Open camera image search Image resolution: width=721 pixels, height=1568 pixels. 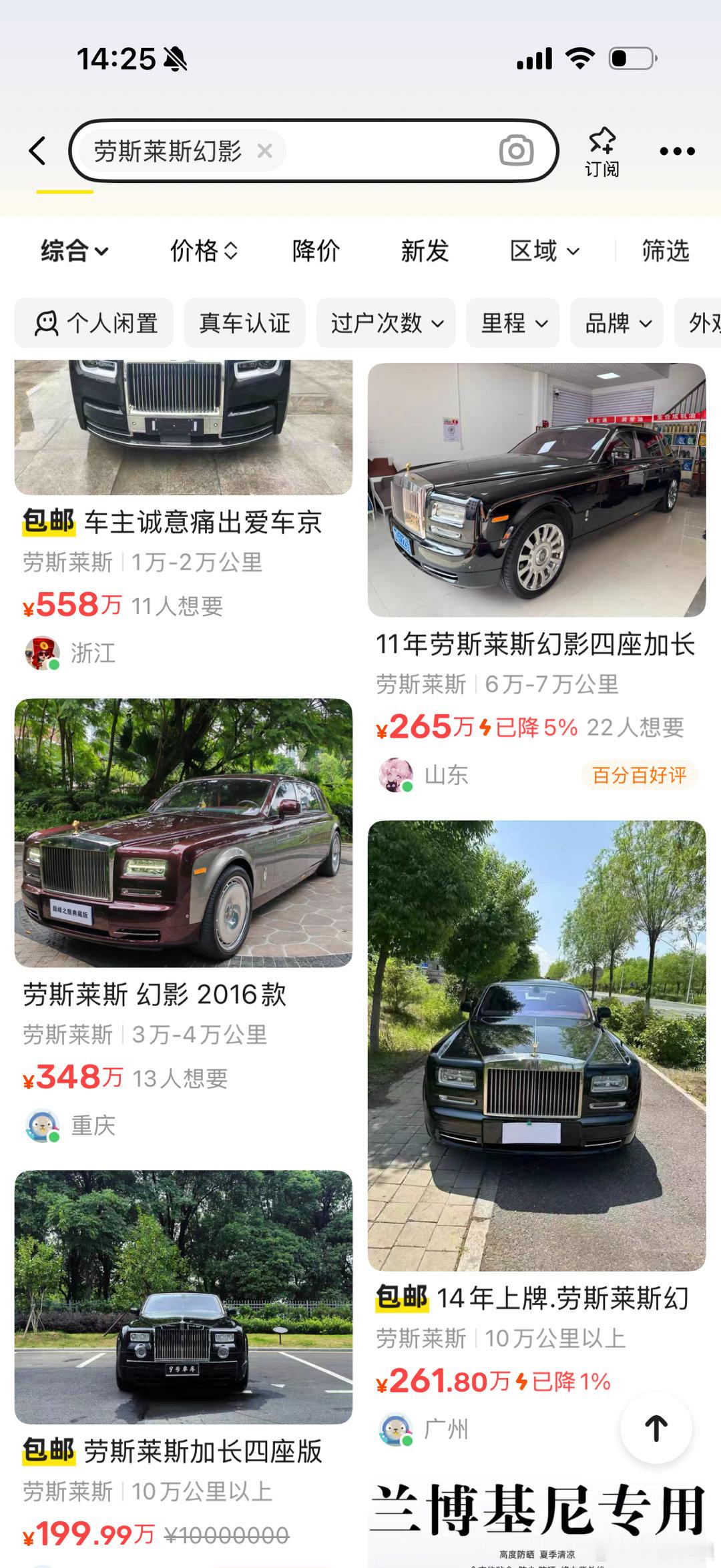[516, 151]
